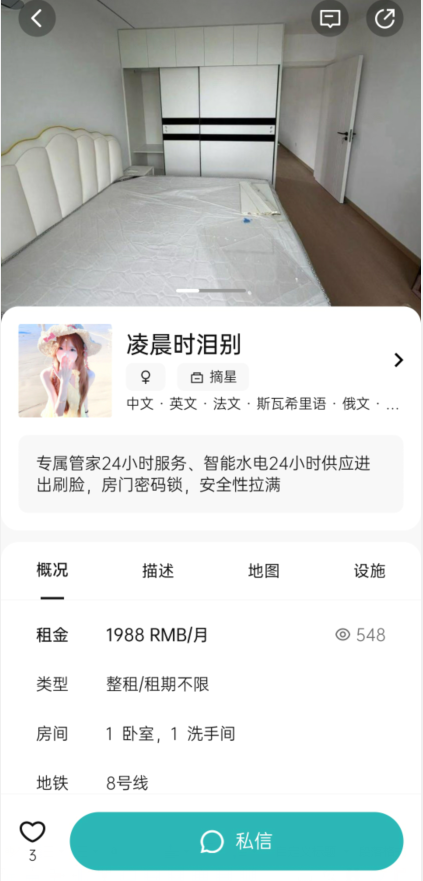Switch to the 设施 tab

370,571
